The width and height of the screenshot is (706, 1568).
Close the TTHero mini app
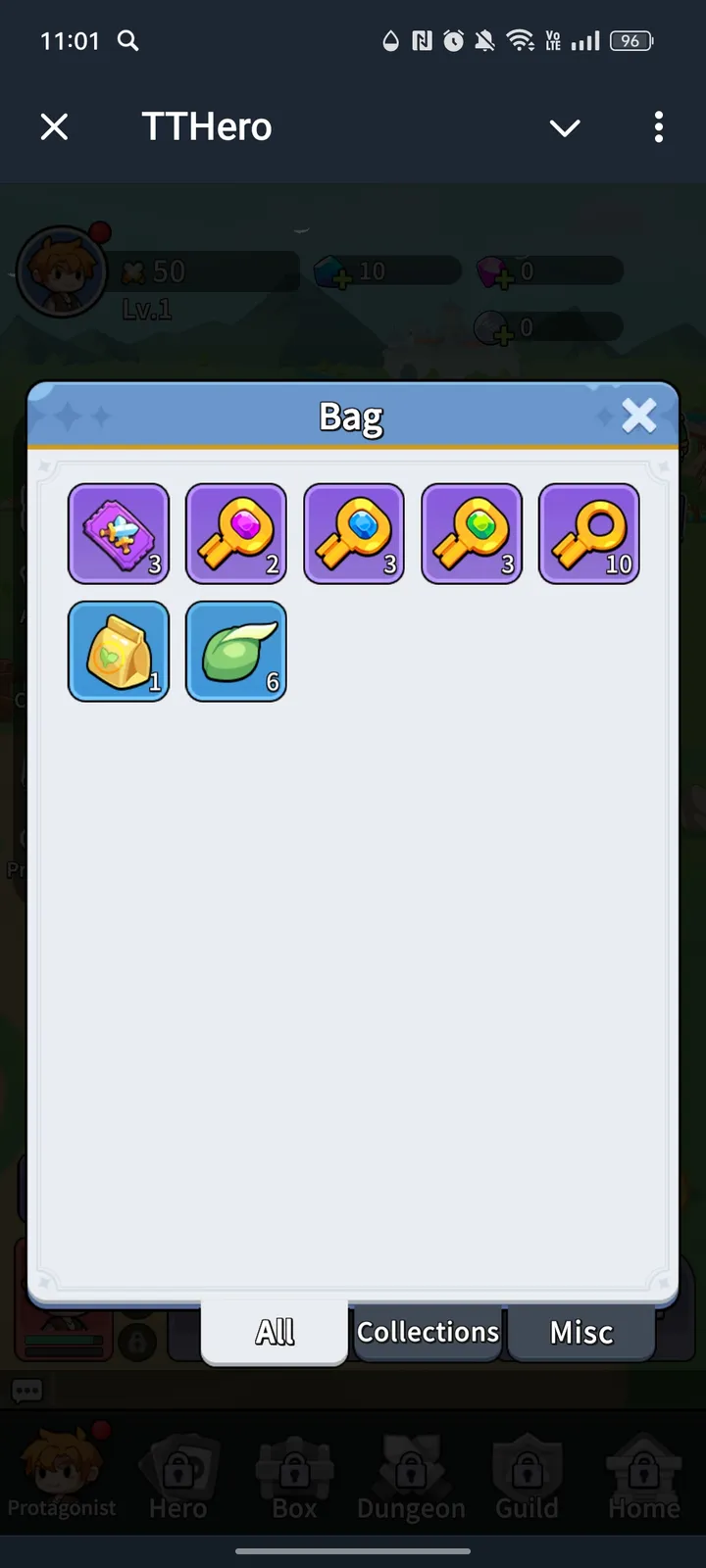tap(55, 126)
